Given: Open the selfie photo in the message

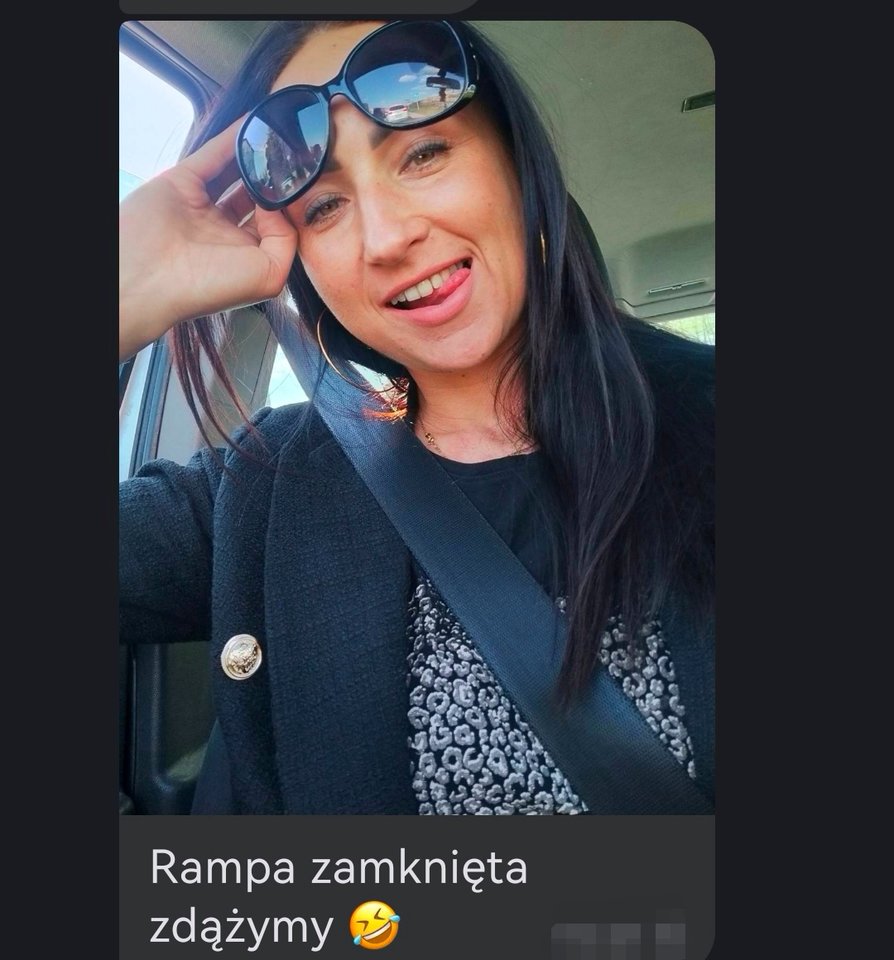Looking at the screenshot, I should click(416, 418).
